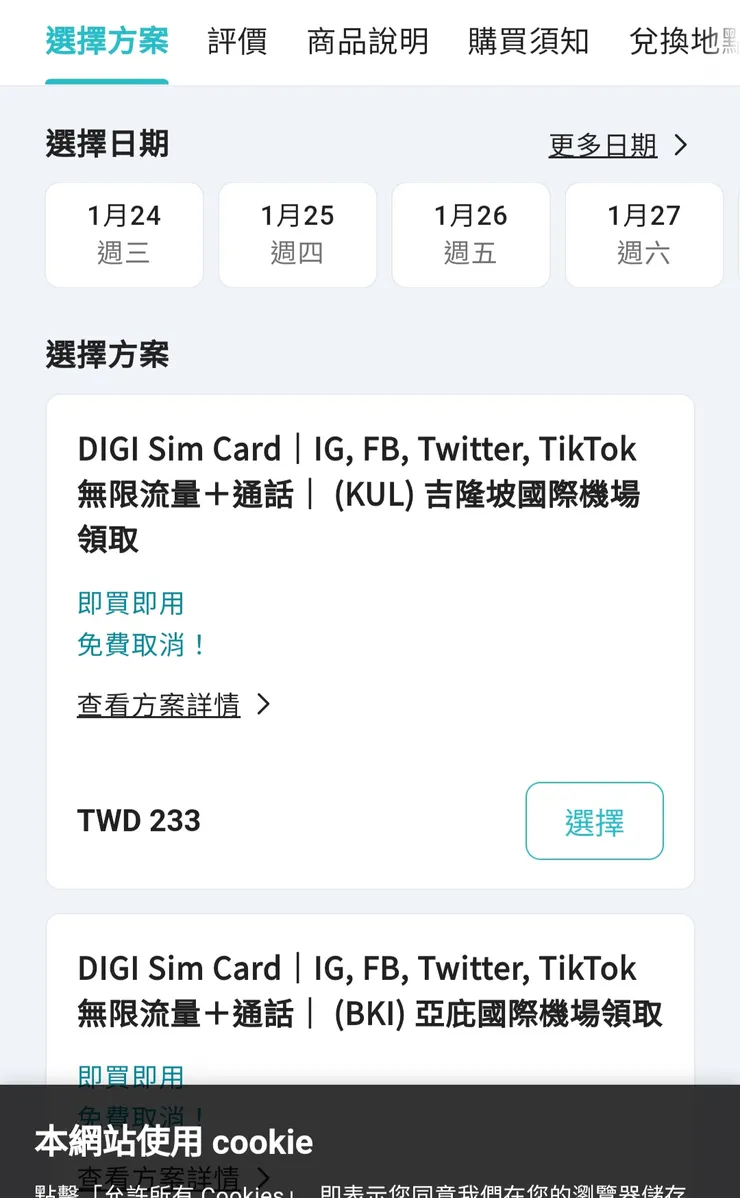
Task: Select the 1月25 週四 date card
Action: [x=297, y=234]
